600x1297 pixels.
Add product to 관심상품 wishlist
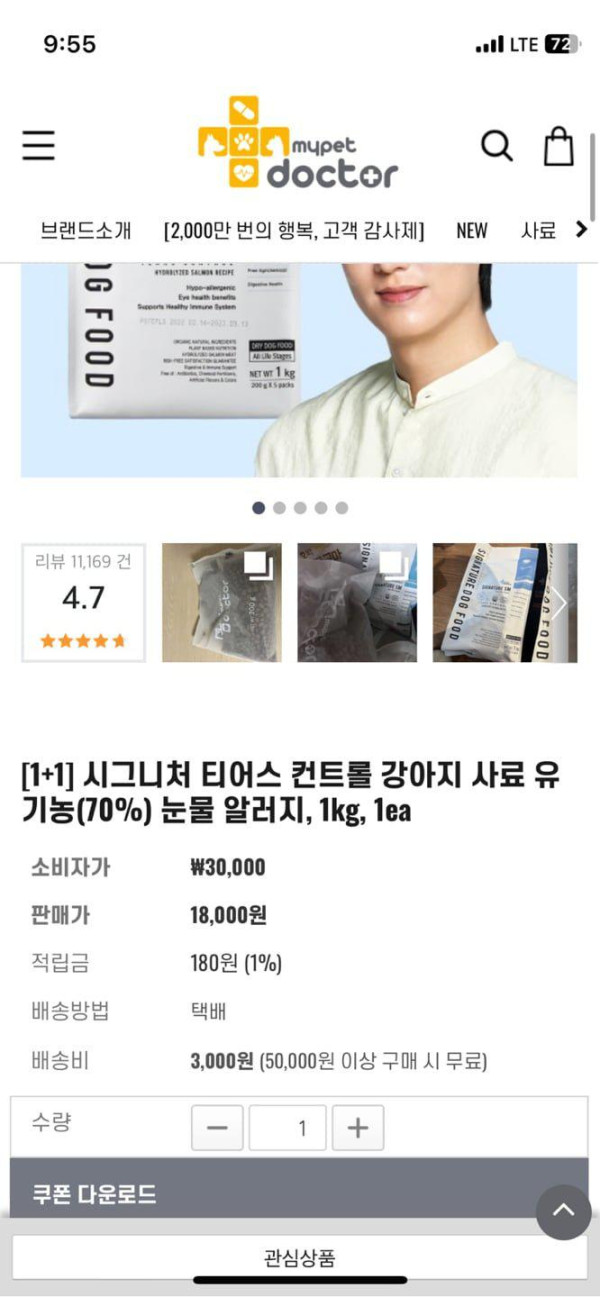coord(299,1258)
